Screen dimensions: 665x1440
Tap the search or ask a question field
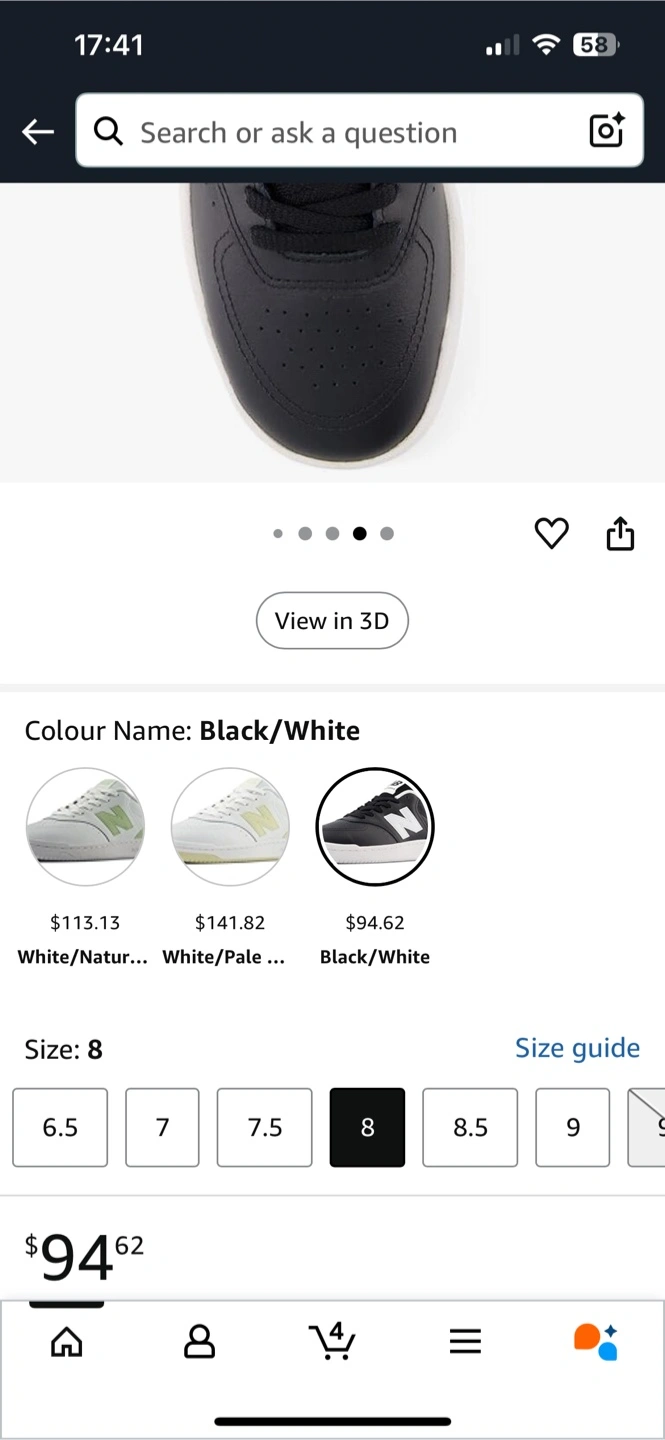tap(330, 132)
